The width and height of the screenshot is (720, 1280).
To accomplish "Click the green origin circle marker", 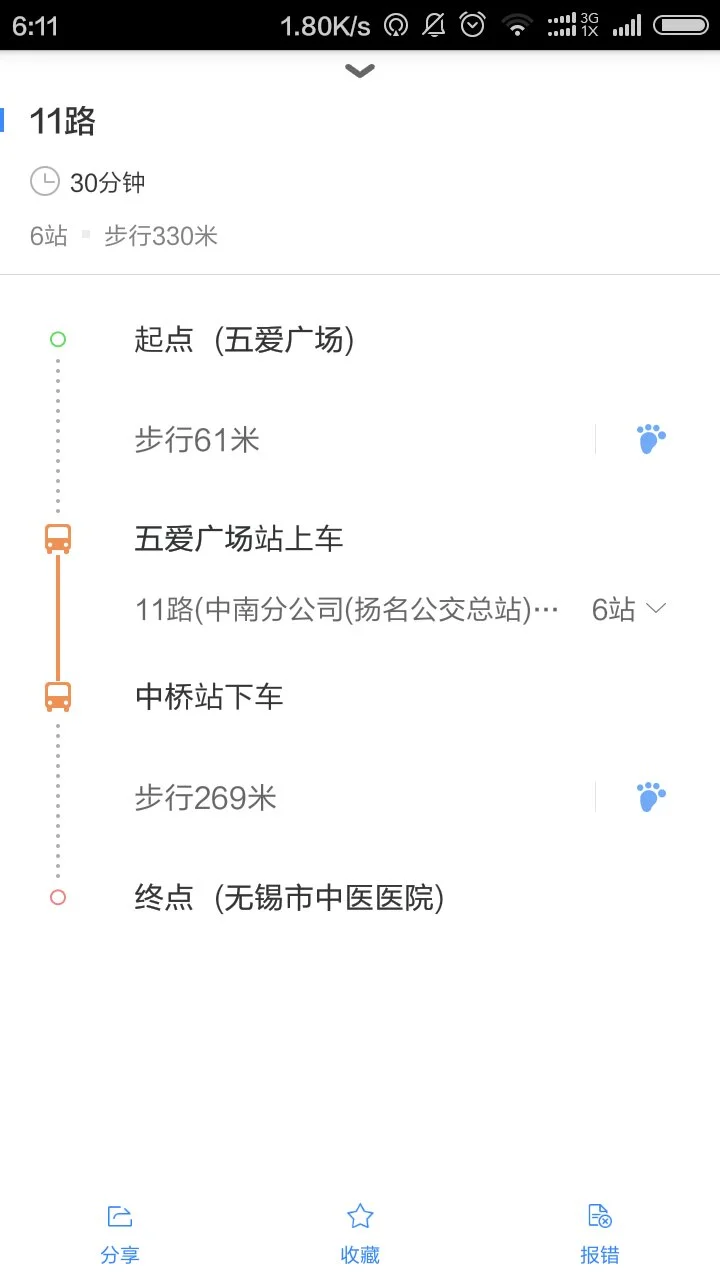I will pos(57,339).
